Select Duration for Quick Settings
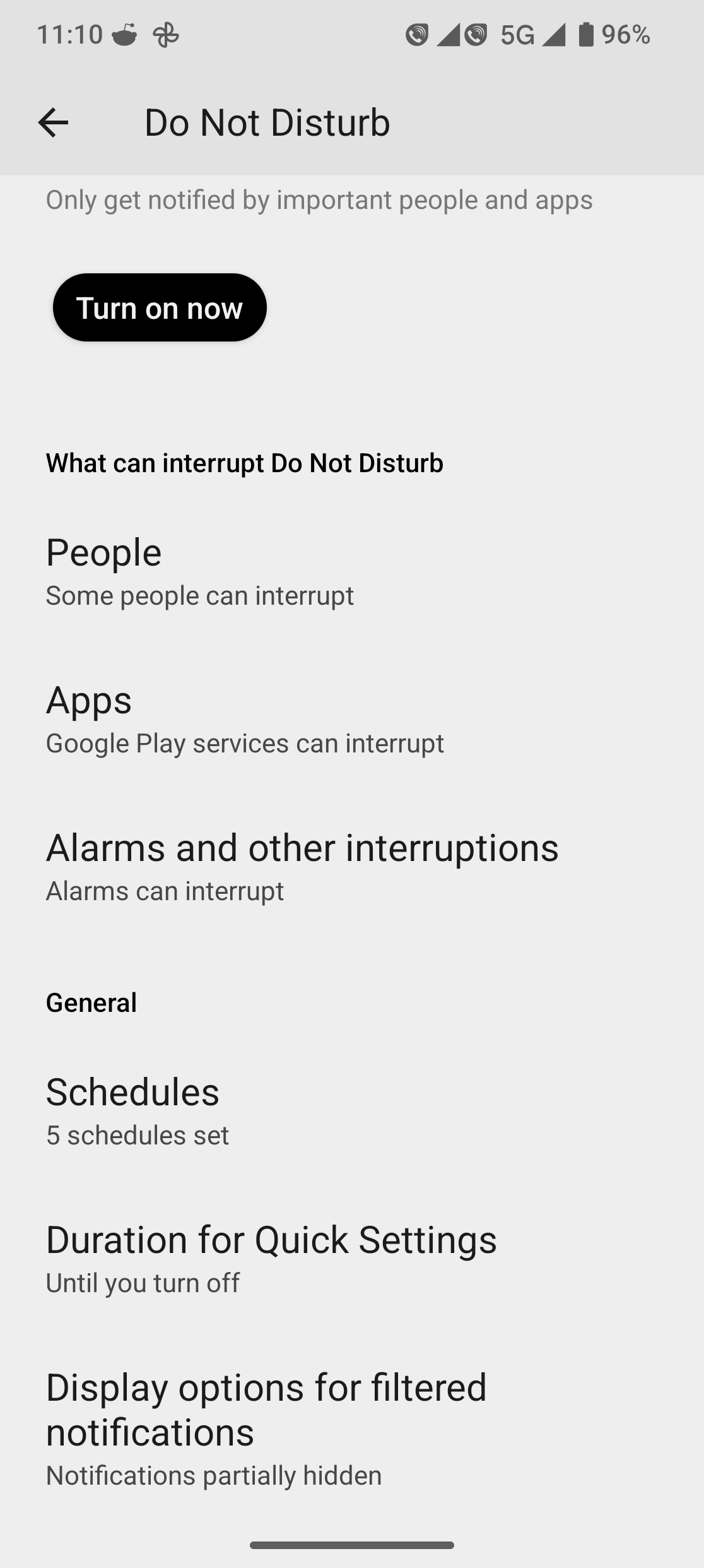 352,1259
